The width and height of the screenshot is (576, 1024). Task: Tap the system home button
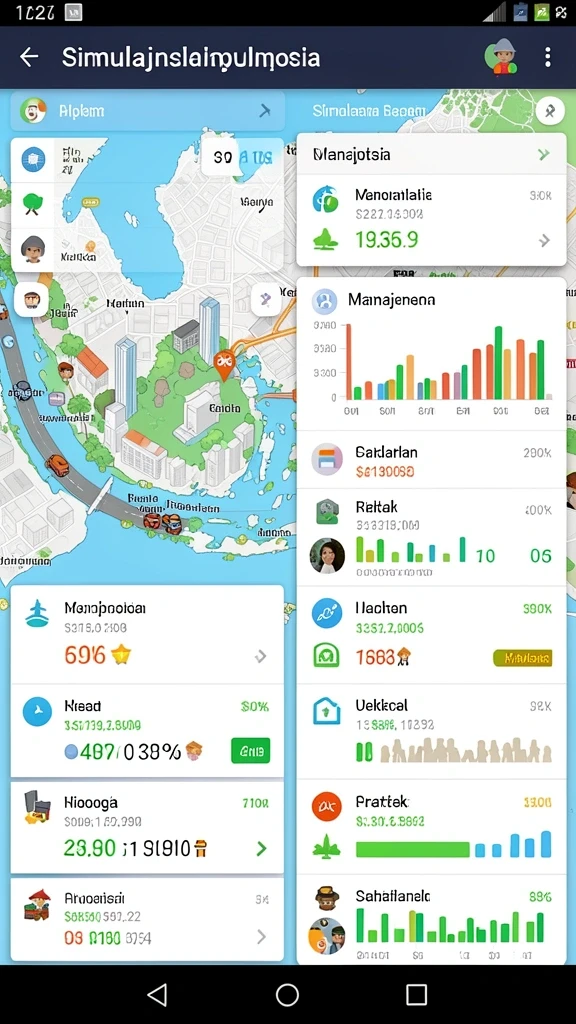click(x=287, y=995)
